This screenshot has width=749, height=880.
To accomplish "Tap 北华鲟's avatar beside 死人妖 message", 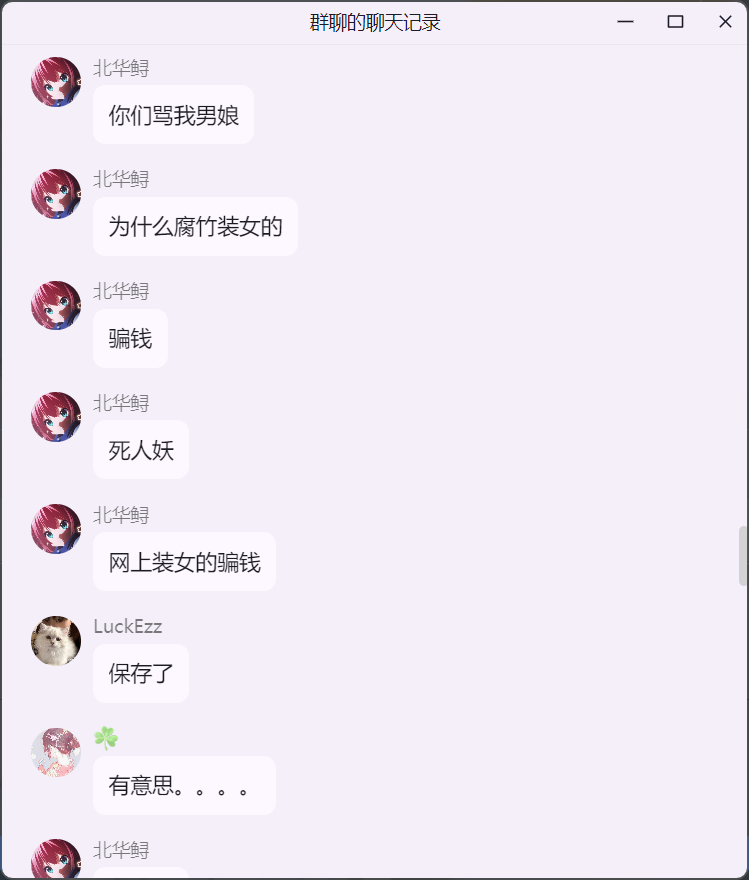I will tap(56, 417).
